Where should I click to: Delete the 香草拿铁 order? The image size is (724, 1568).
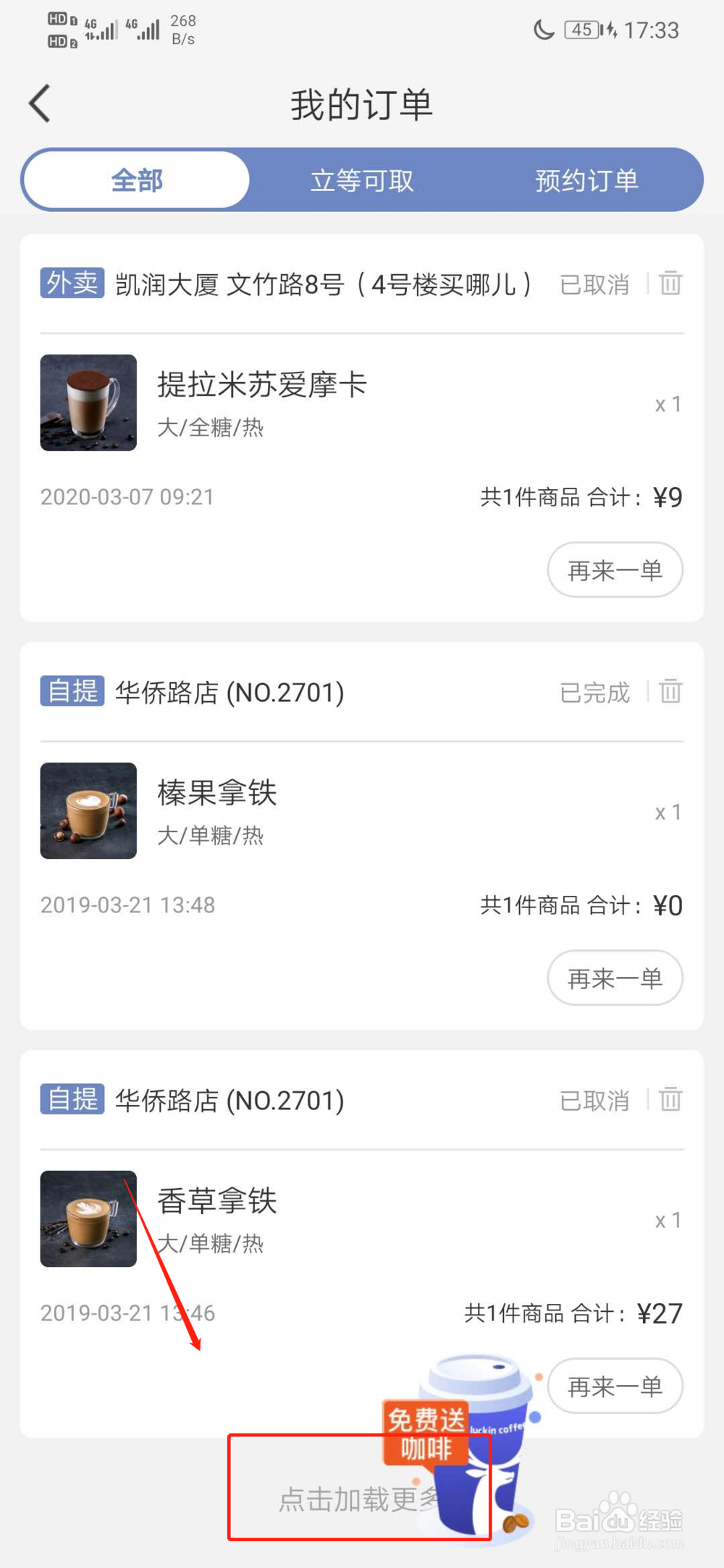point(670,1099)
